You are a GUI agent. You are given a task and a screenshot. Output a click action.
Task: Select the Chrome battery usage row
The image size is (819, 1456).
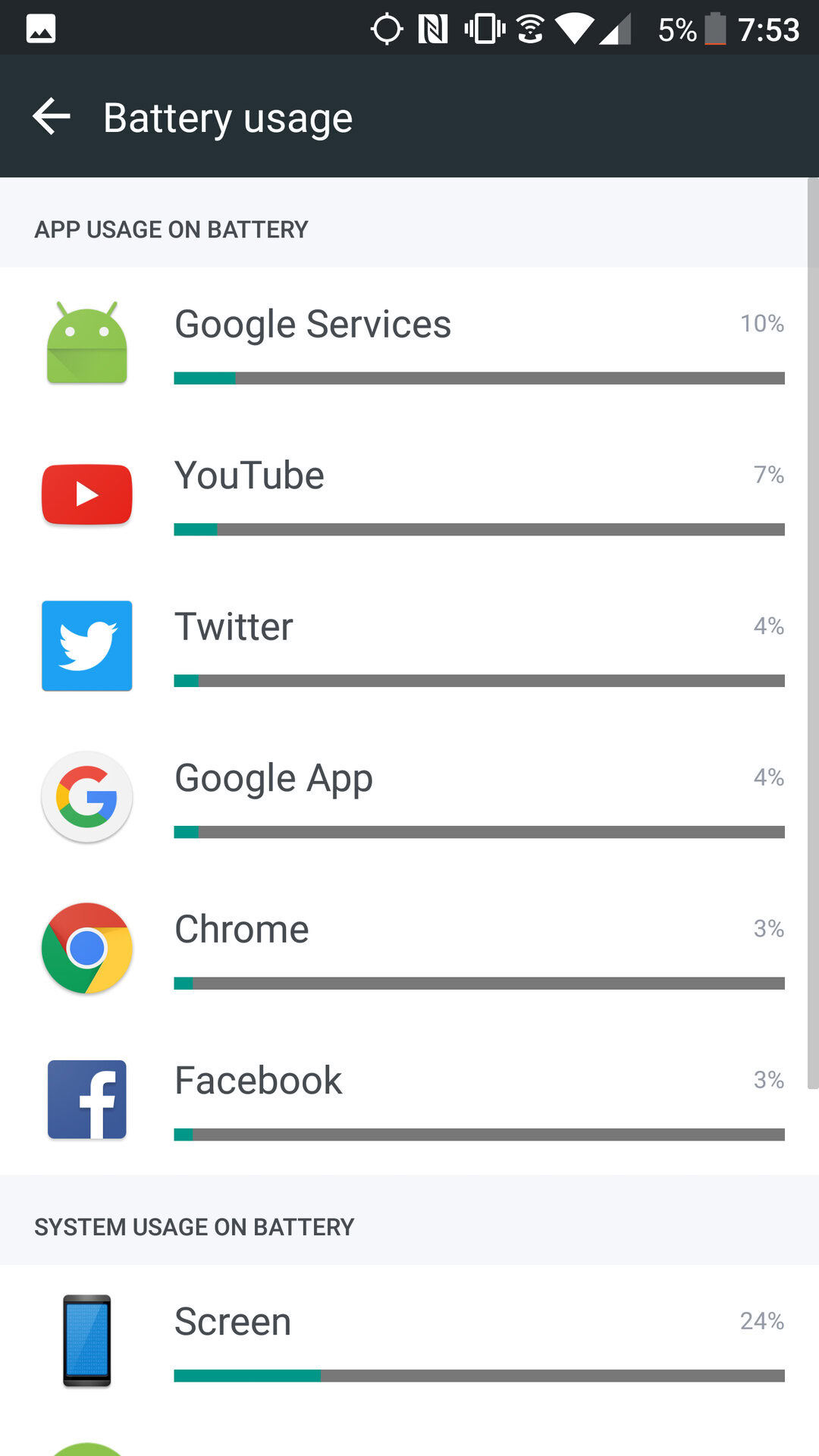click(x=409, y=948)
